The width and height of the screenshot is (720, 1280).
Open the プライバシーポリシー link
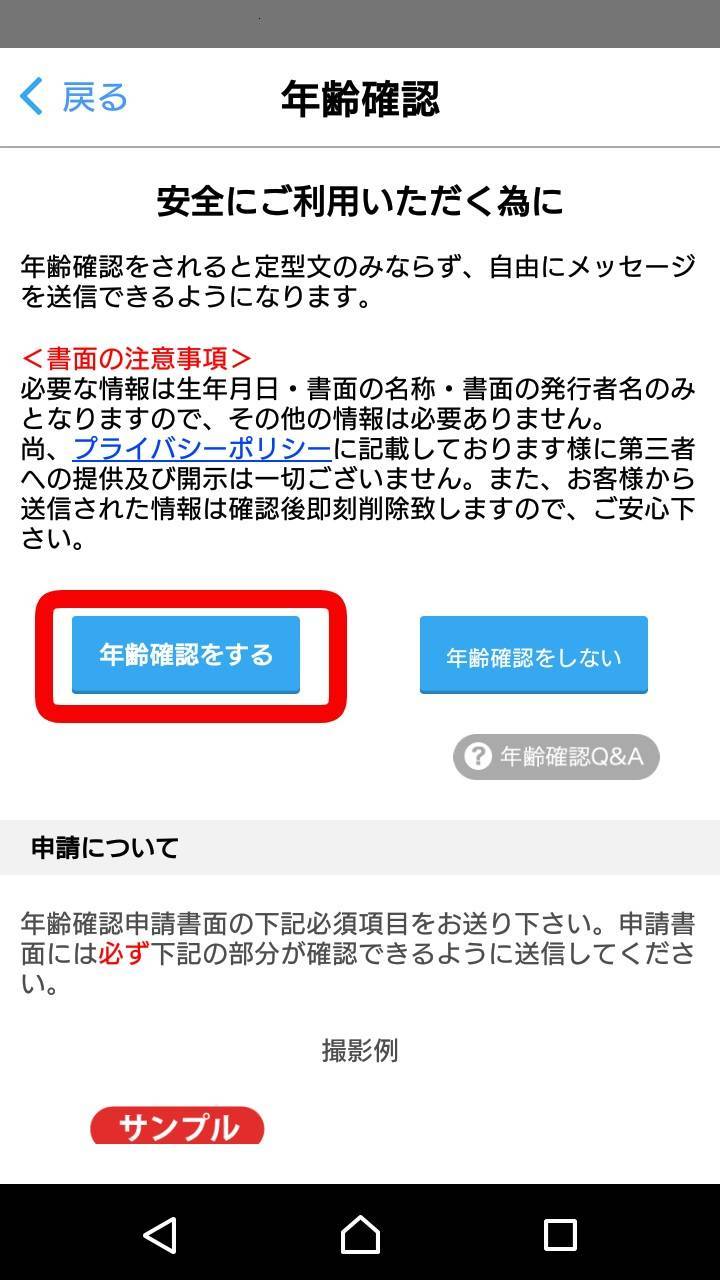[202, 447]
